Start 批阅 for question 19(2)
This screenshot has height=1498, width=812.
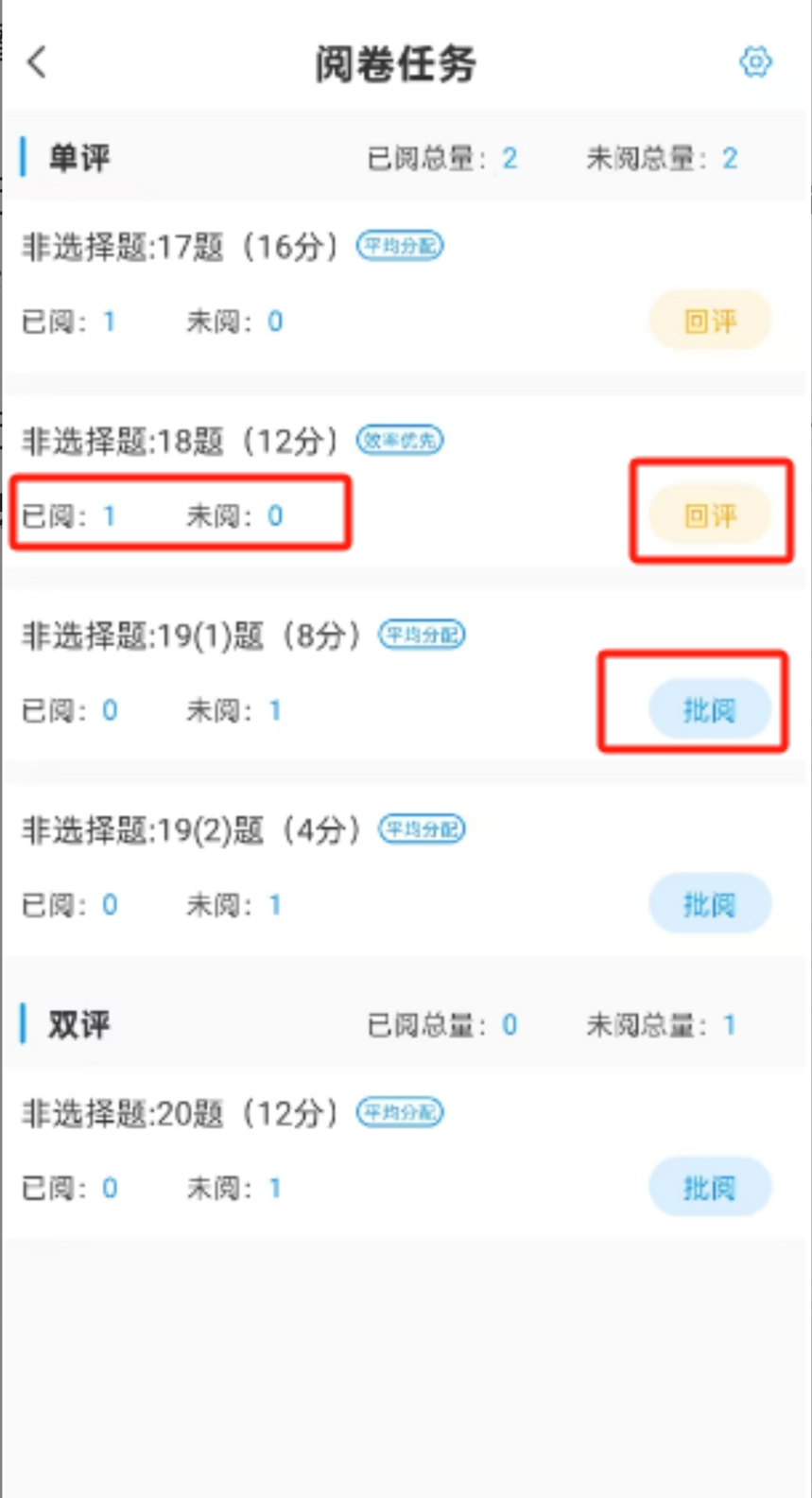tap(710, 904)
